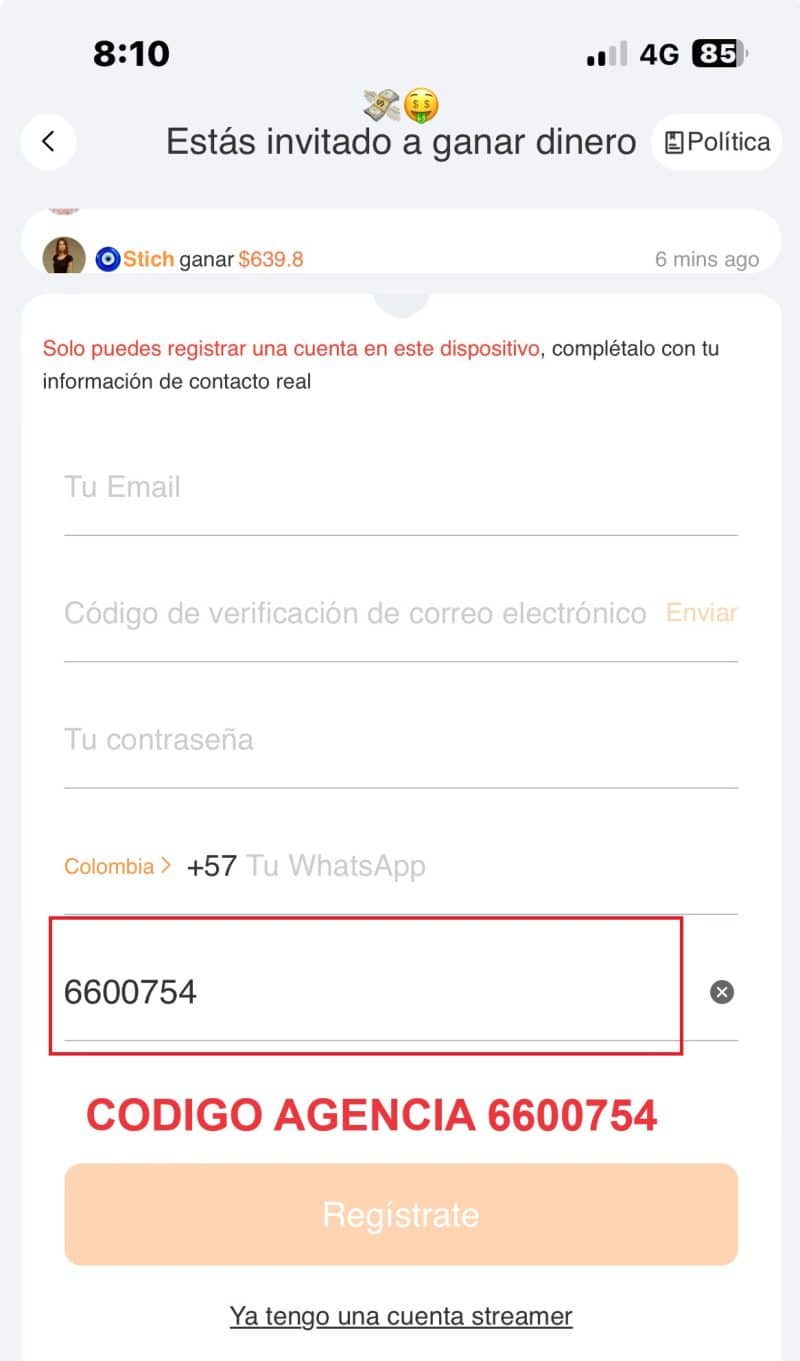The height and width of the screenshot is (1361, 800).
Task: Tap Enviar to send verification code
Action: point(701,613)
